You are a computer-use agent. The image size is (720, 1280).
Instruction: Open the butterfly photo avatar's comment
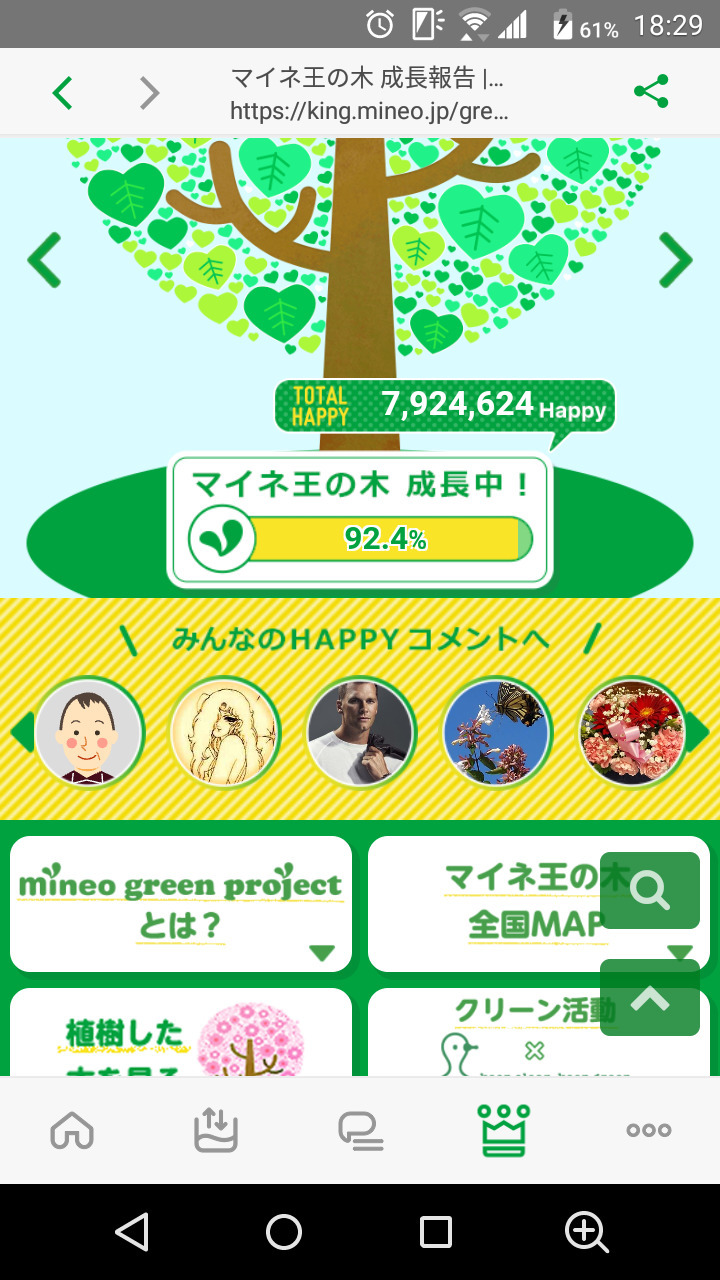click(x=497, y=733)
